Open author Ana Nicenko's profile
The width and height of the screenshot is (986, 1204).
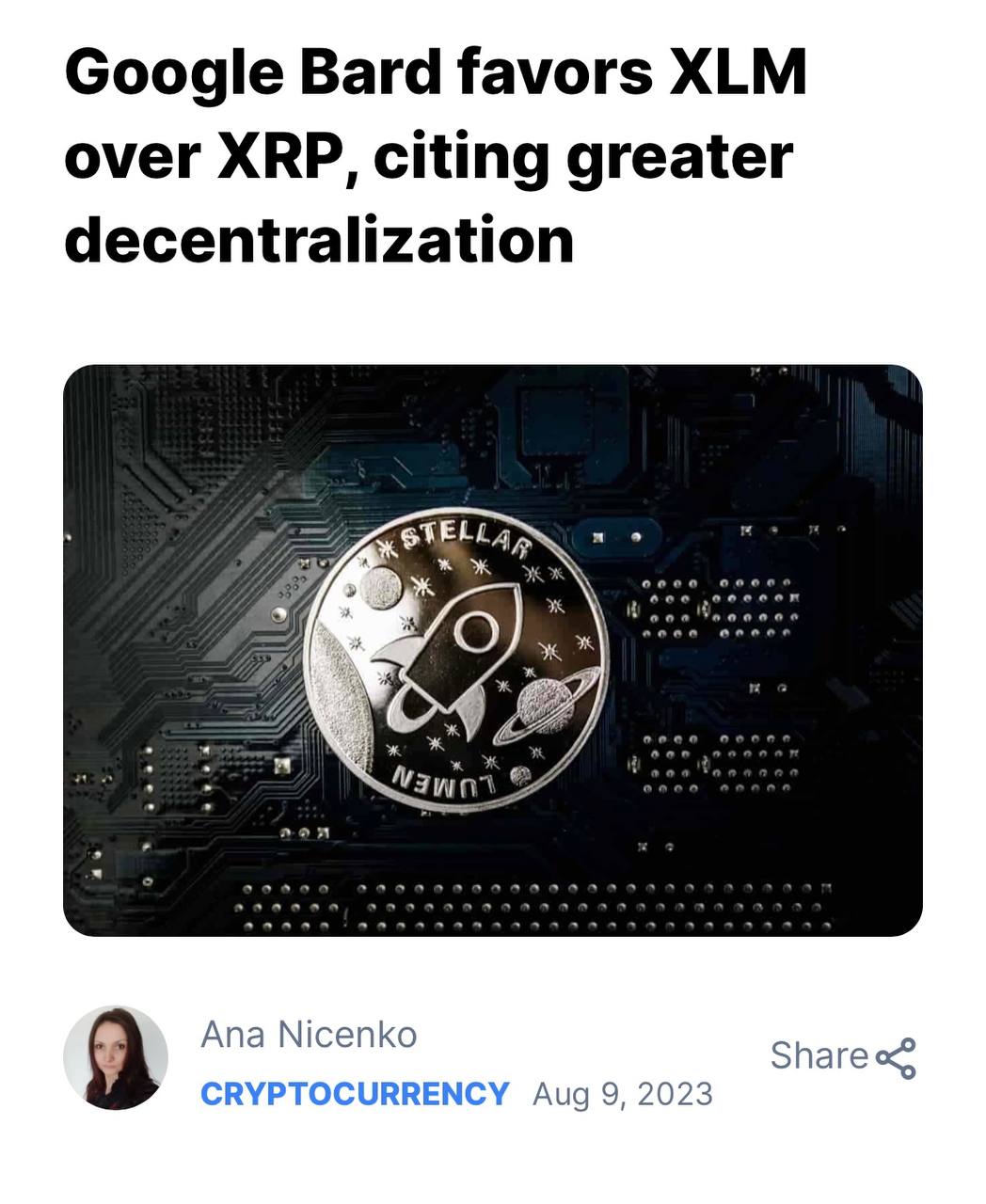click(309, 1035)
